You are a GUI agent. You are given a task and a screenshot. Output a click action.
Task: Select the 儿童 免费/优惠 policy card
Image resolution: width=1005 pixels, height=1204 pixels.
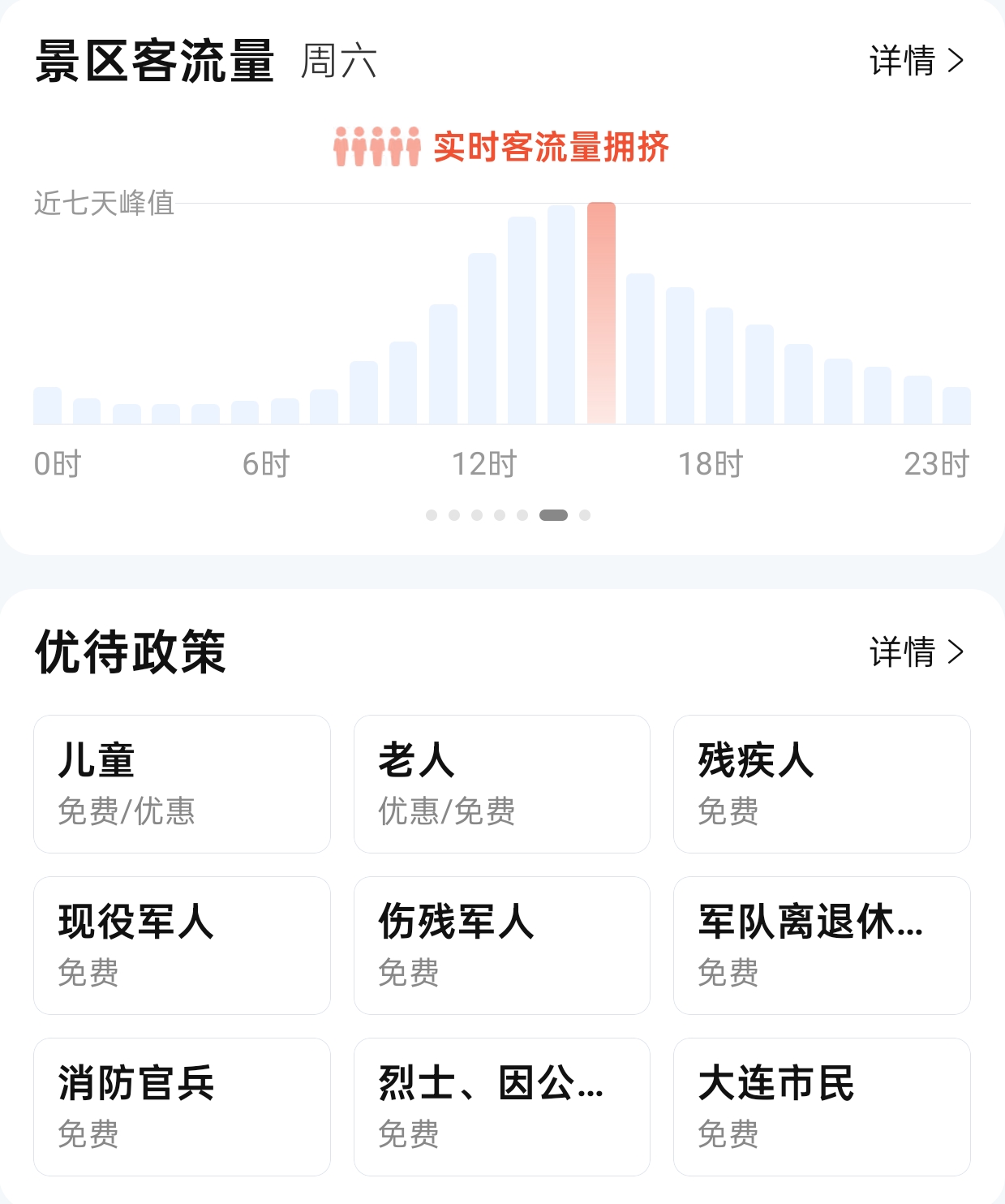click(x=181, y=784)
